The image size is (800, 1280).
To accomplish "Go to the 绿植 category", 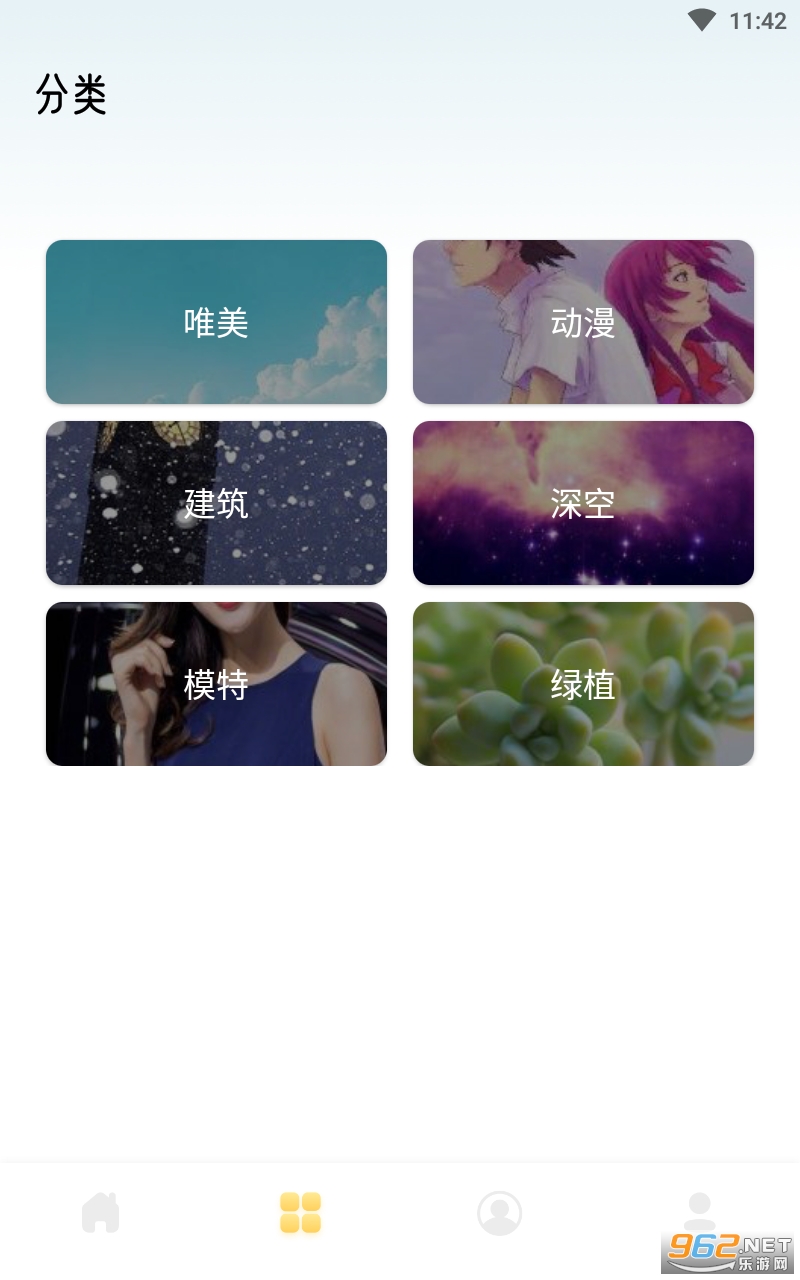I will [x=583, y=684].
